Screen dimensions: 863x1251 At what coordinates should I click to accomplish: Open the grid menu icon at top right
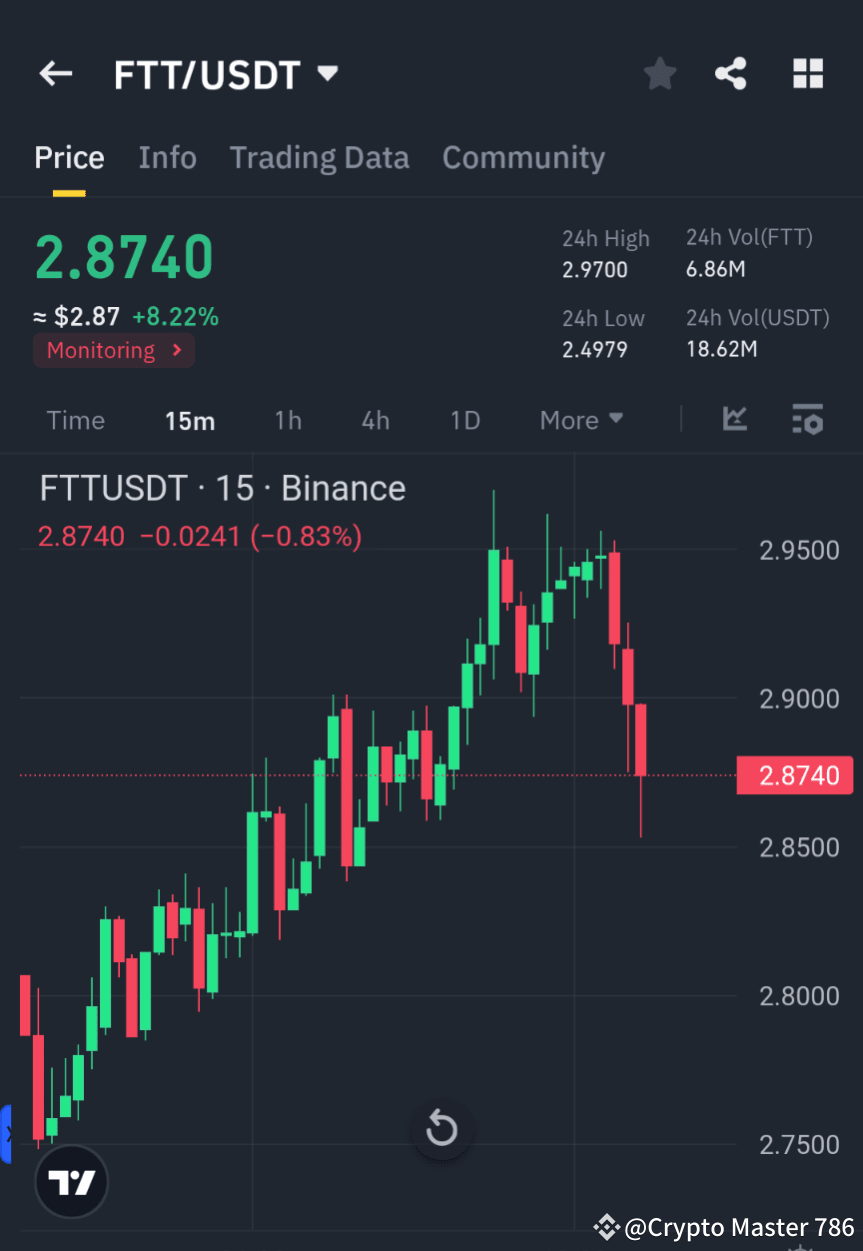807,73
